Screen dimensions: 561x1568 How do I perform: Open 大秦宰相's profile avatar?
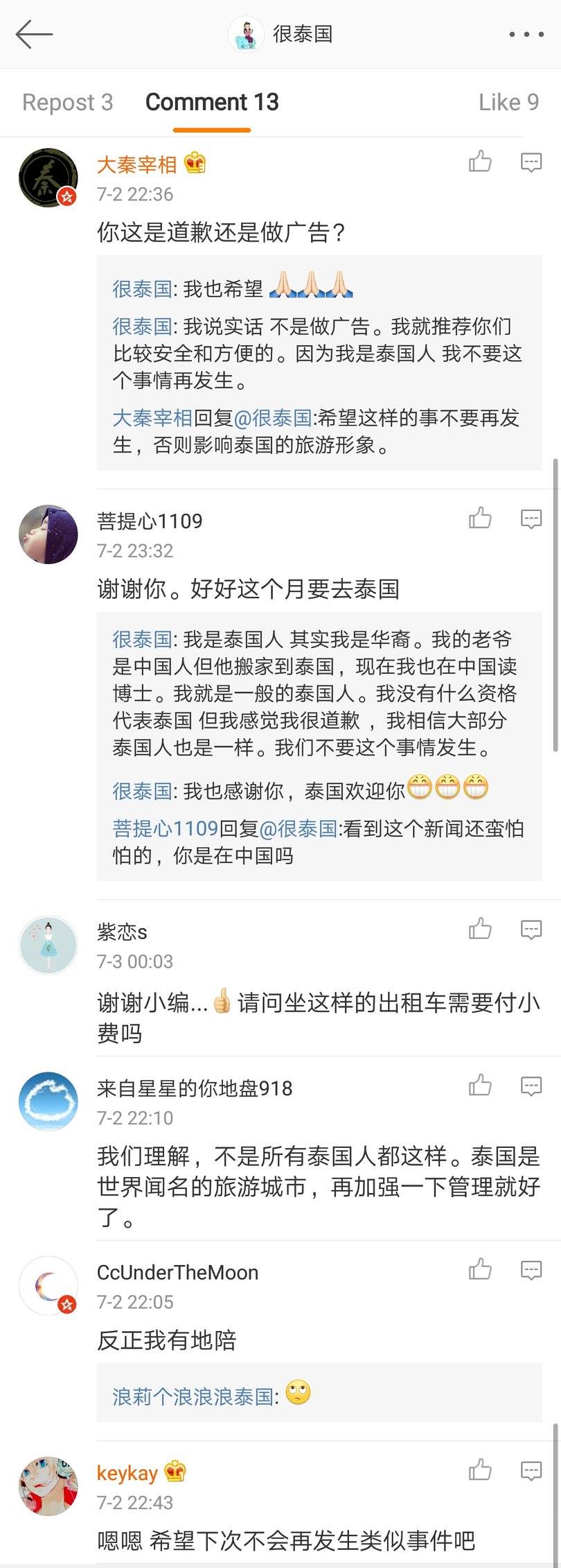[x=48, y=177]
